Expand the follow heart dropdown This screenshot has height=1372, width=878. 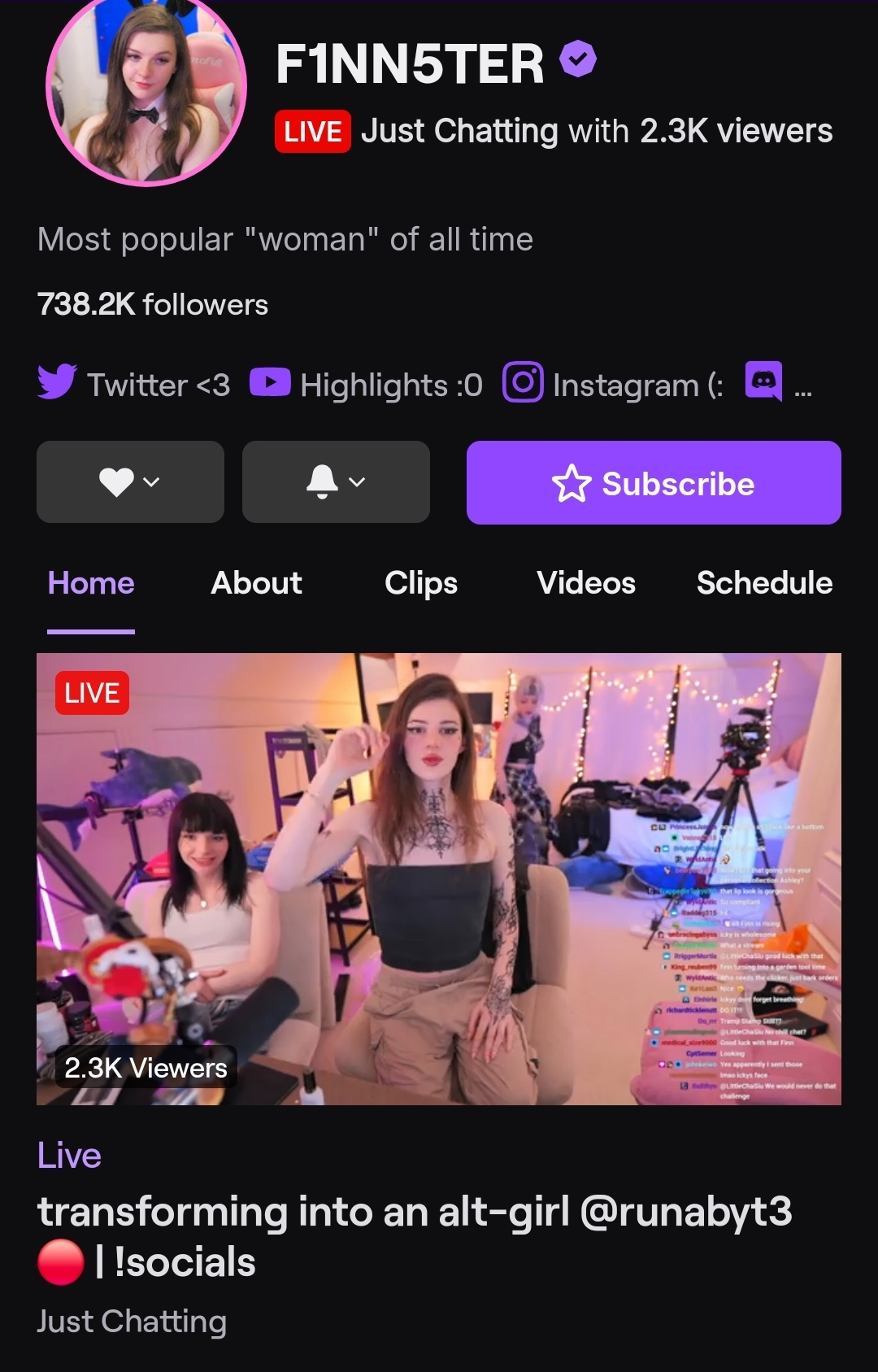tap(130, 482)
